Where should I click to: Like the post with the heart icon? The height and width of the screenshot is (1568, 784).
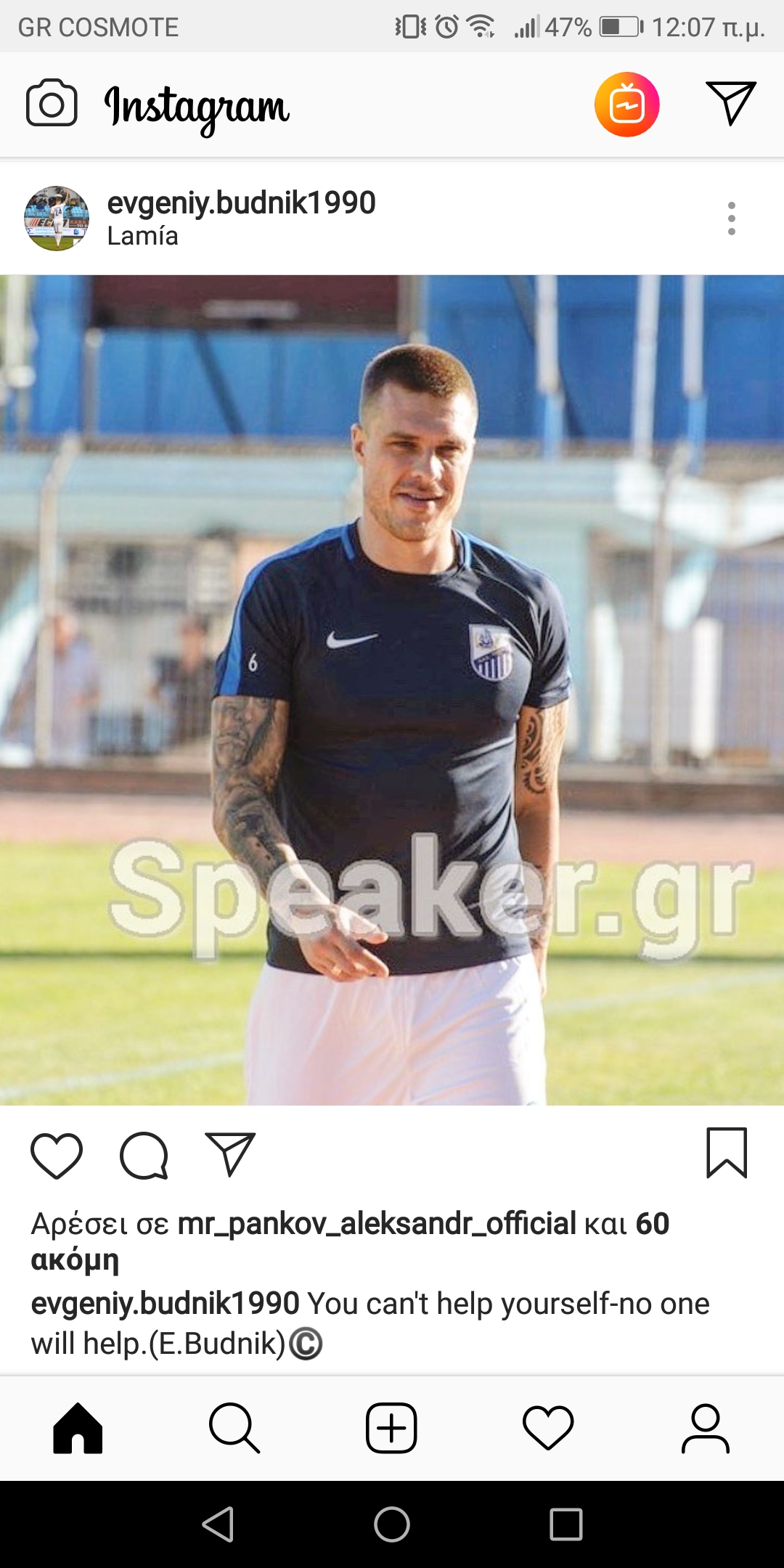[x=57, y=1156]
